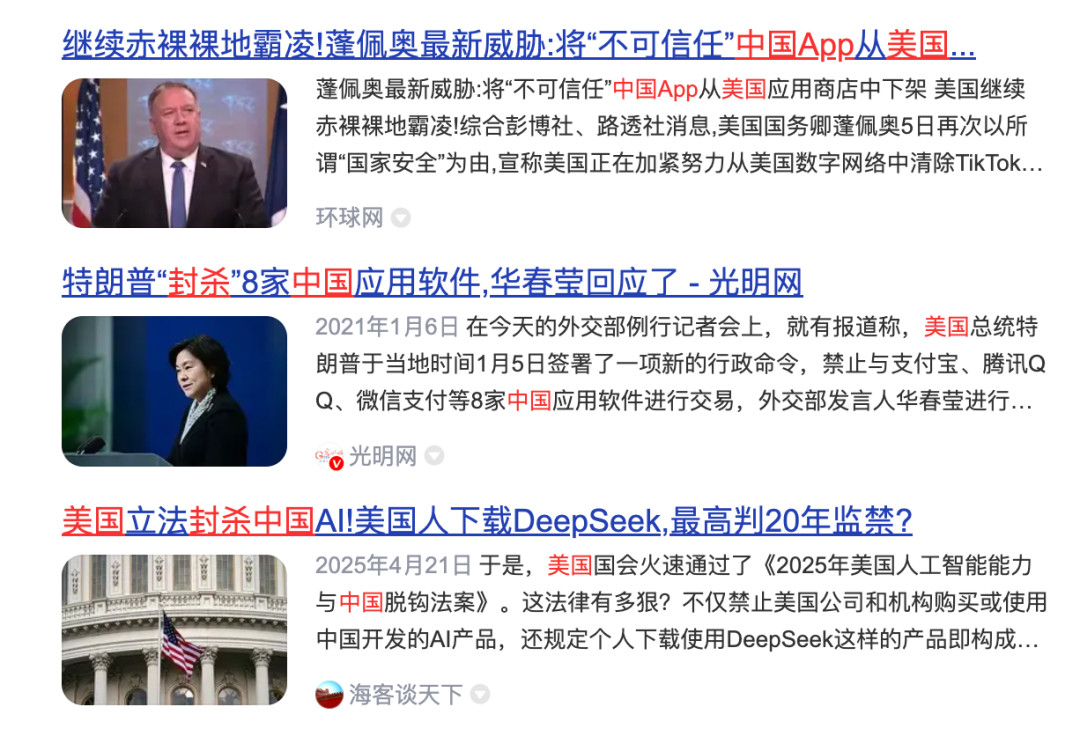
Task: Open the Pompeo press conference thumbnail
Action: (174, 153)
